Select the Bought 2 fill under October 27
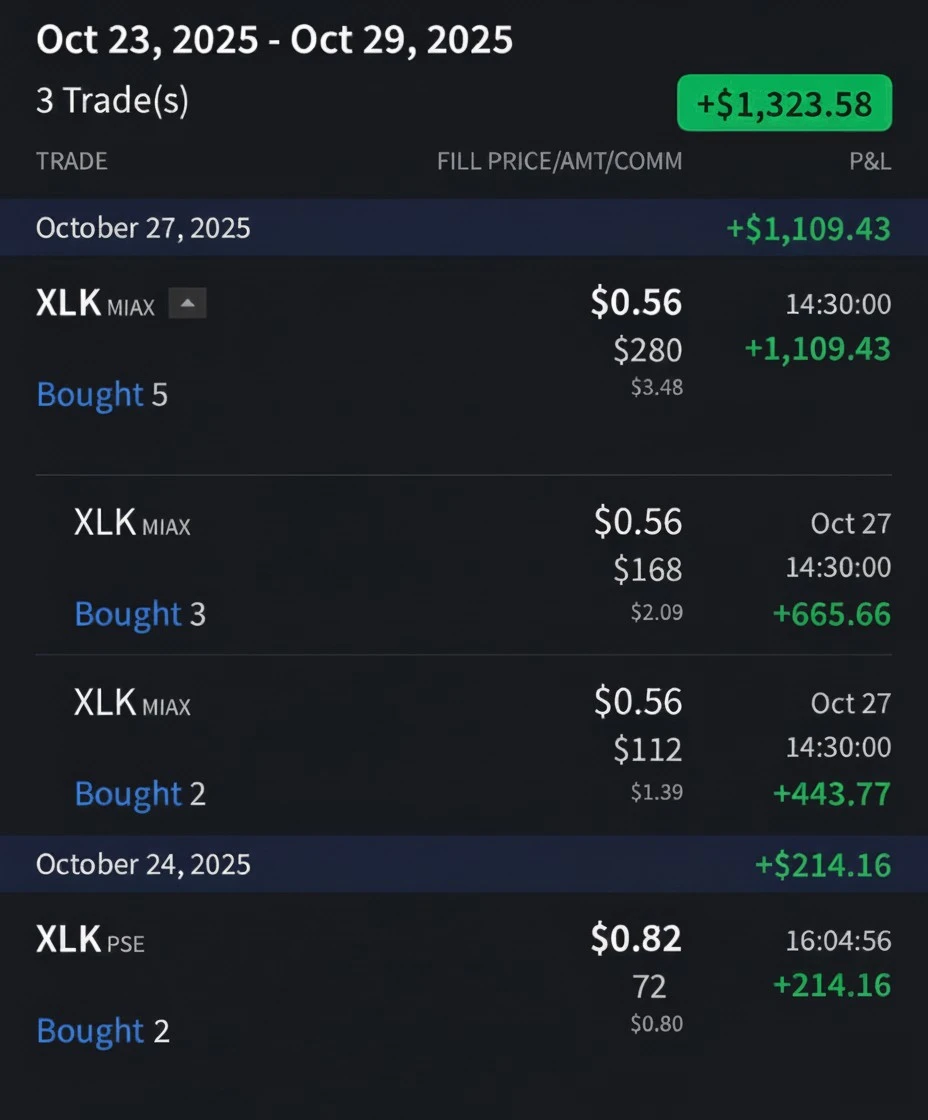Viewport: 928px width, 1120px height. click(x=139, y=793)
